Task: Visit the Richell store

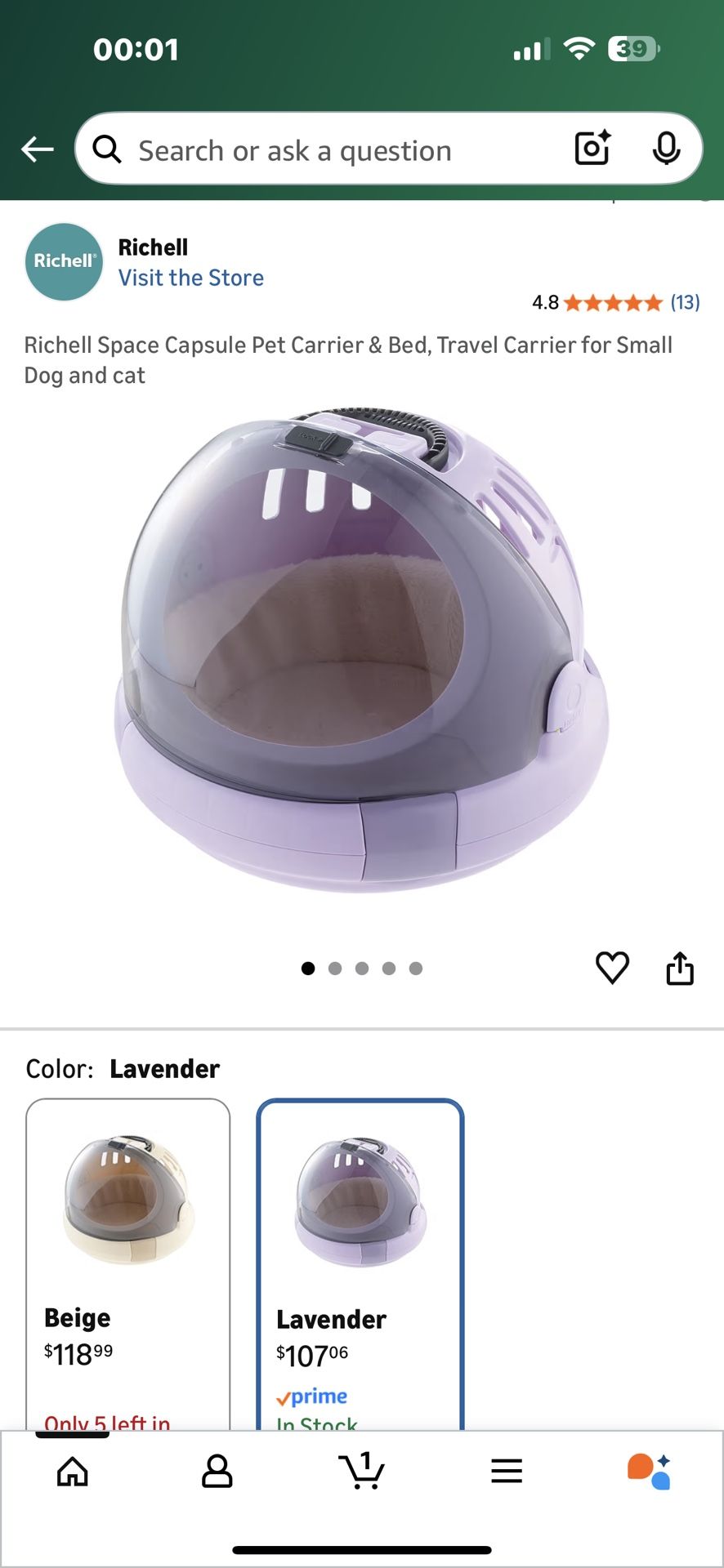Action: pyautogui.click(x=192, y=277)
